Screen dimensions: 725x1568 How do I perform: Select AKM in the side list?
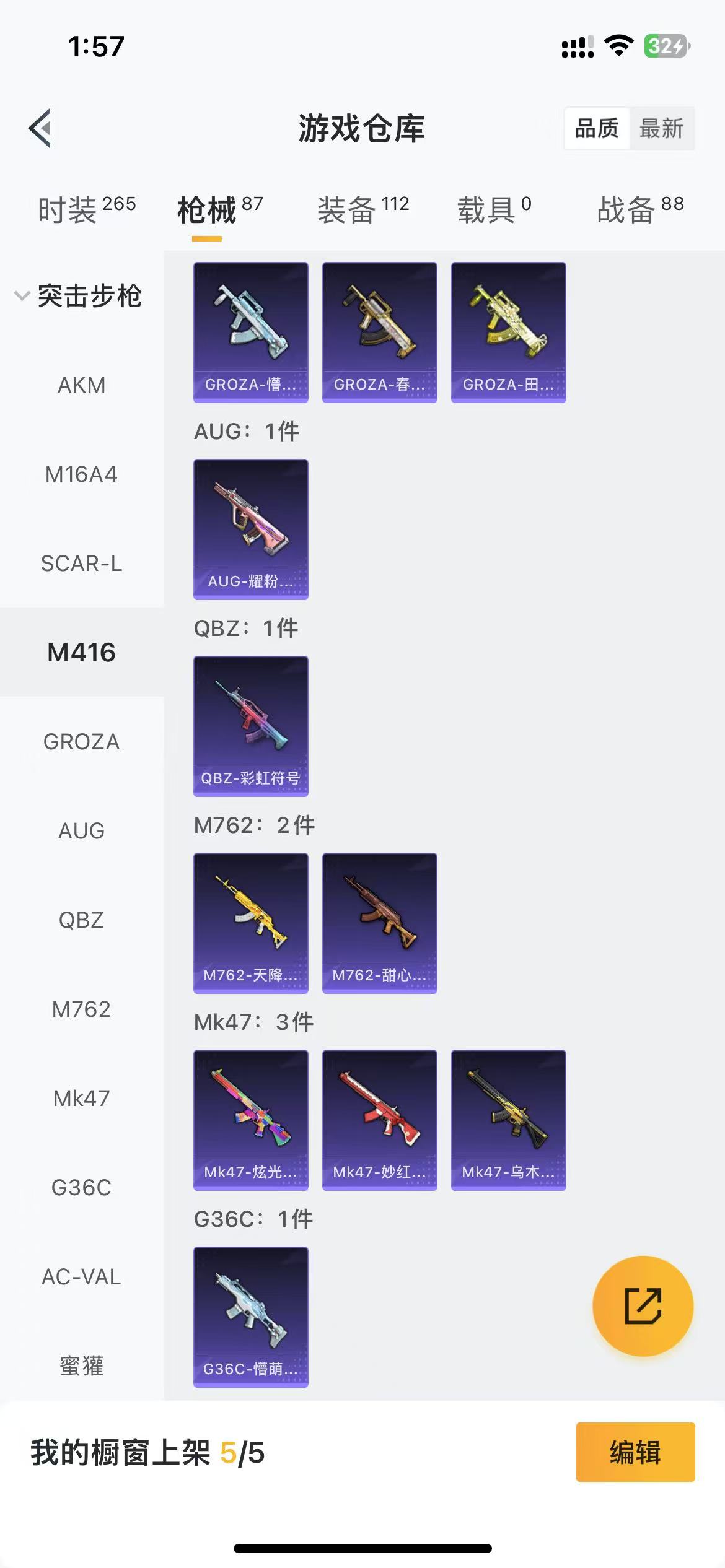pyautogui.click(x=81, y=385)
